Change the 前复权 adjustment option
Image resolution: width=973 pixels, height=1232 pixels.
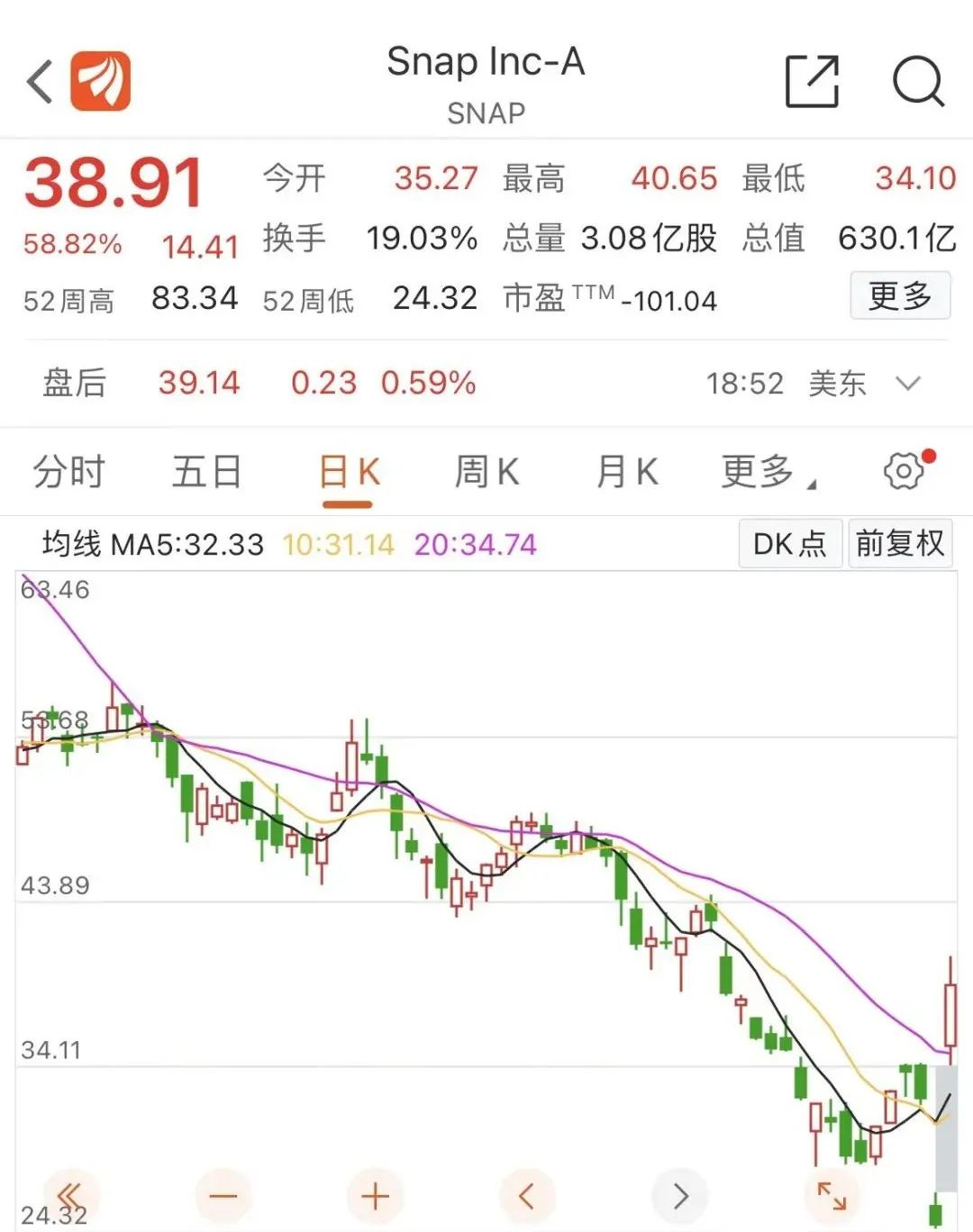click(900, 543)
